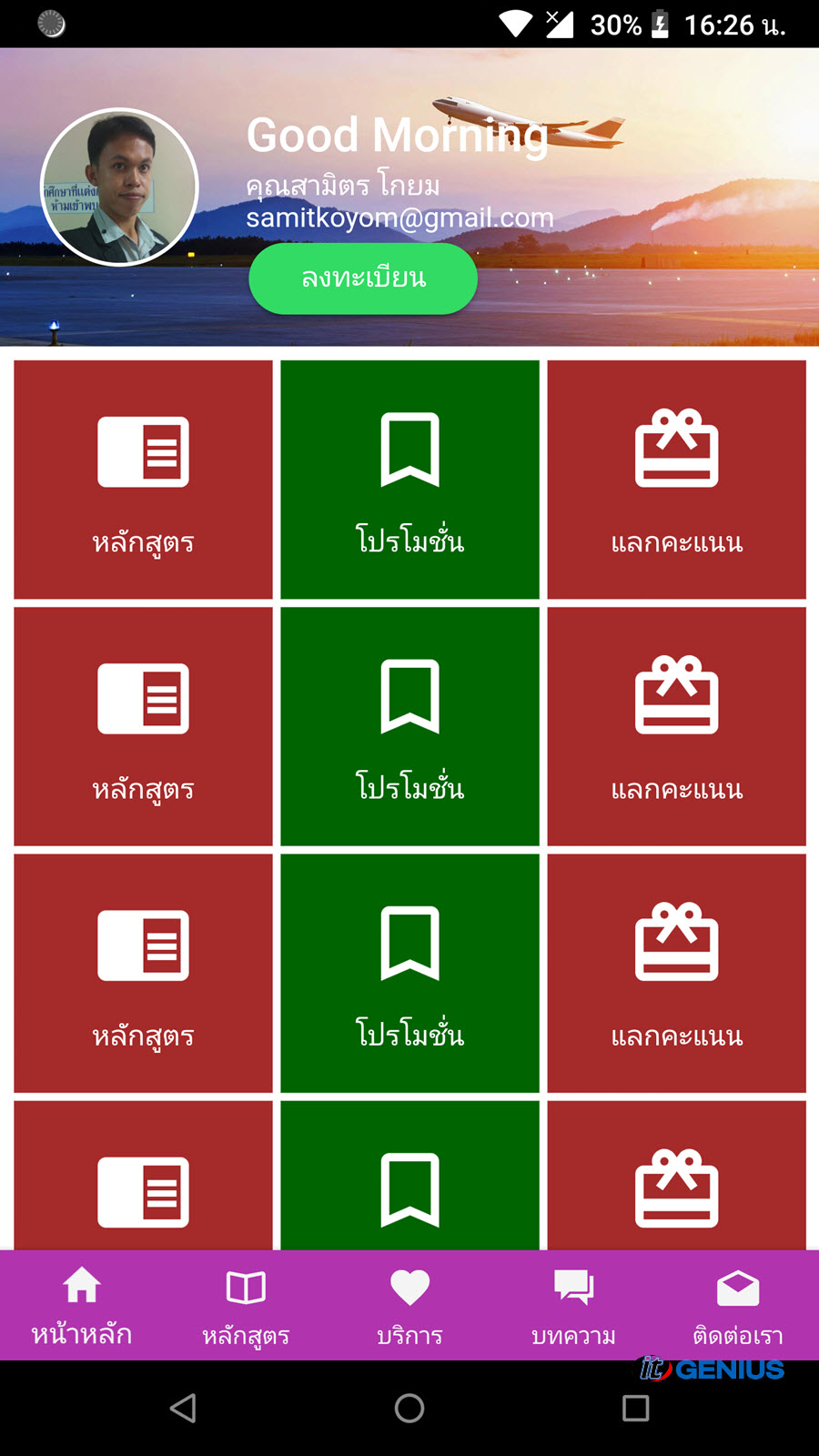Go to the บริการ tab

(x=409, y=1306)
